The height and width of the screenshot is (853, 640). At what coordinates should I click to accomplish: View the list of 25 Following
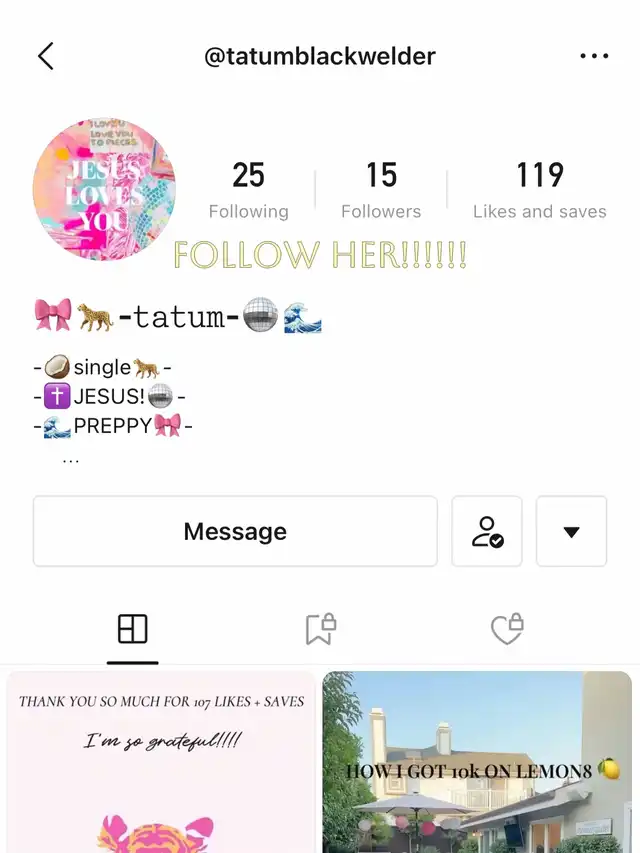point(248,190)
